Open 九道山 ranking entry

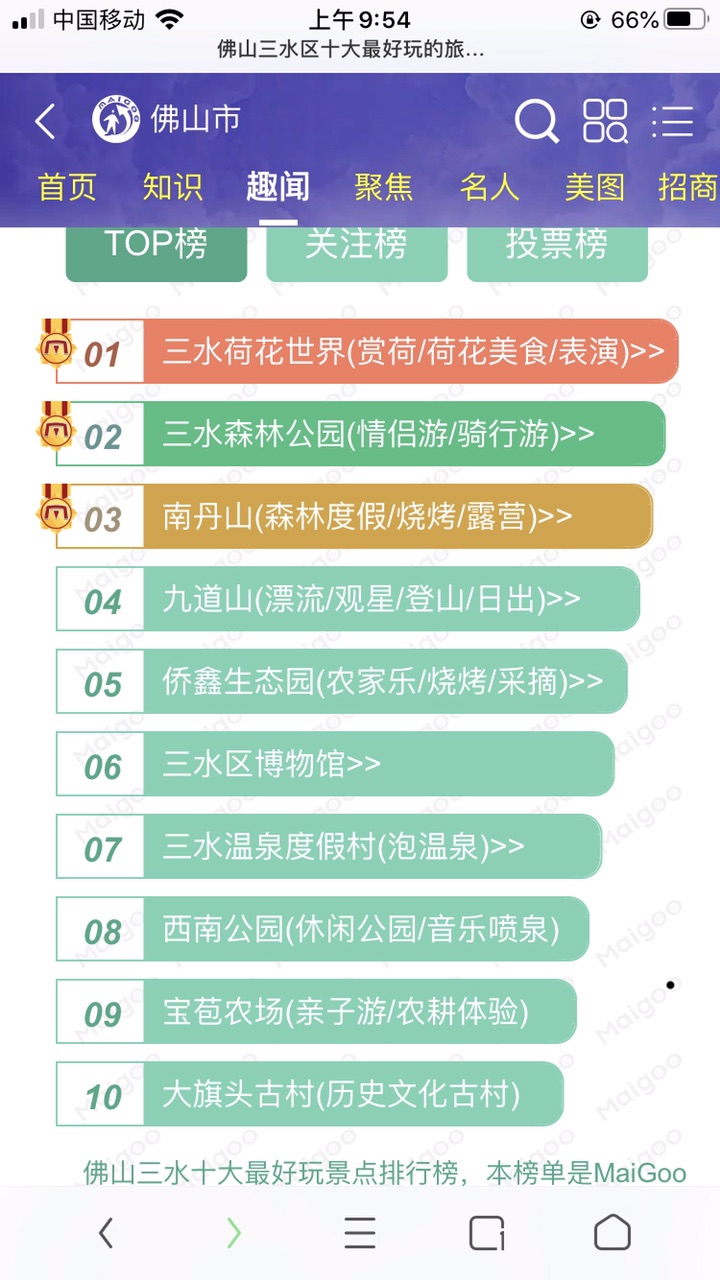click(388, 599)
